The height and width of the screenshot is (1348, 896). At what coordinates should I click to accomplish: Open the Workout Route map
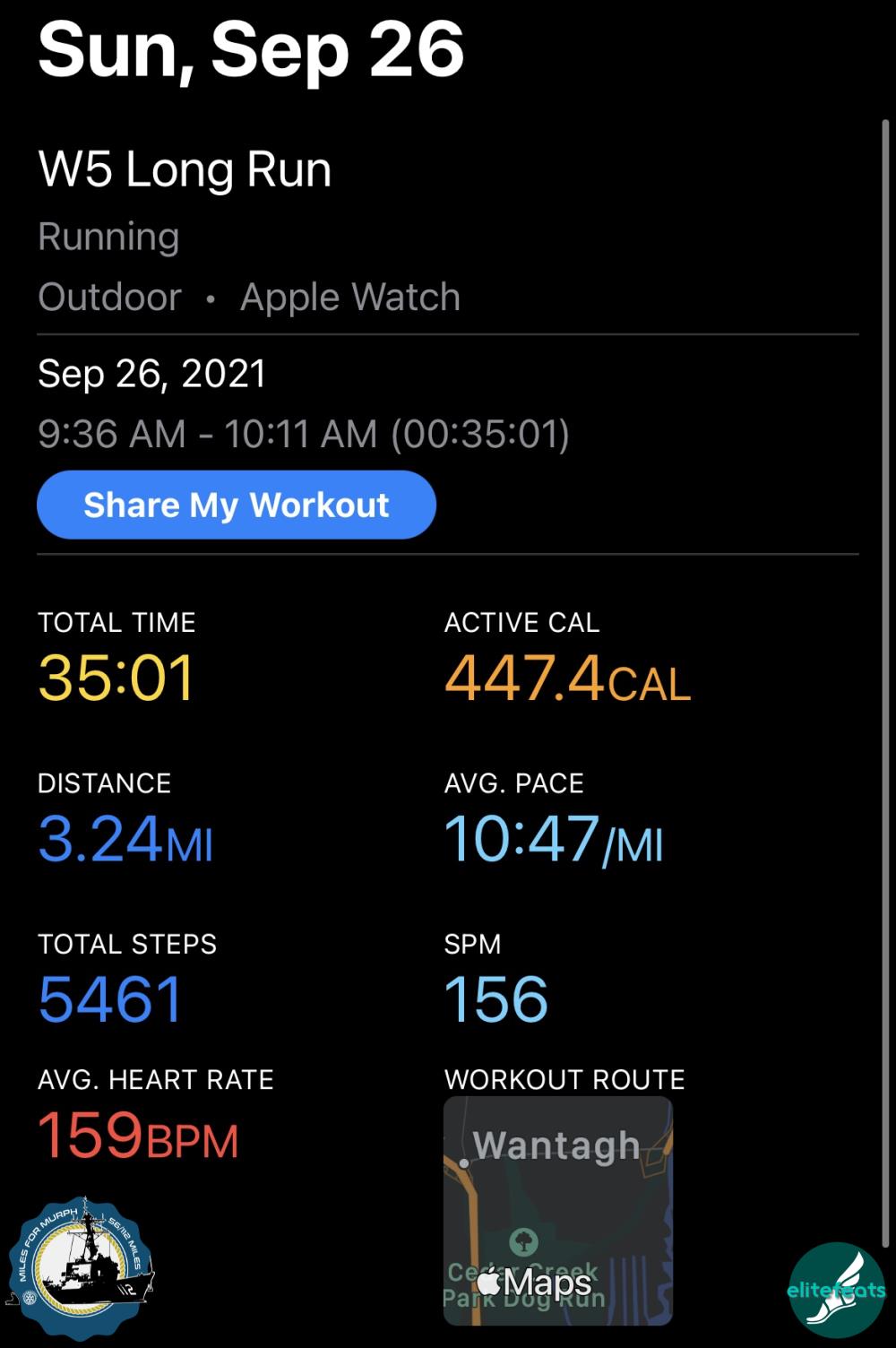point(557,1210)
